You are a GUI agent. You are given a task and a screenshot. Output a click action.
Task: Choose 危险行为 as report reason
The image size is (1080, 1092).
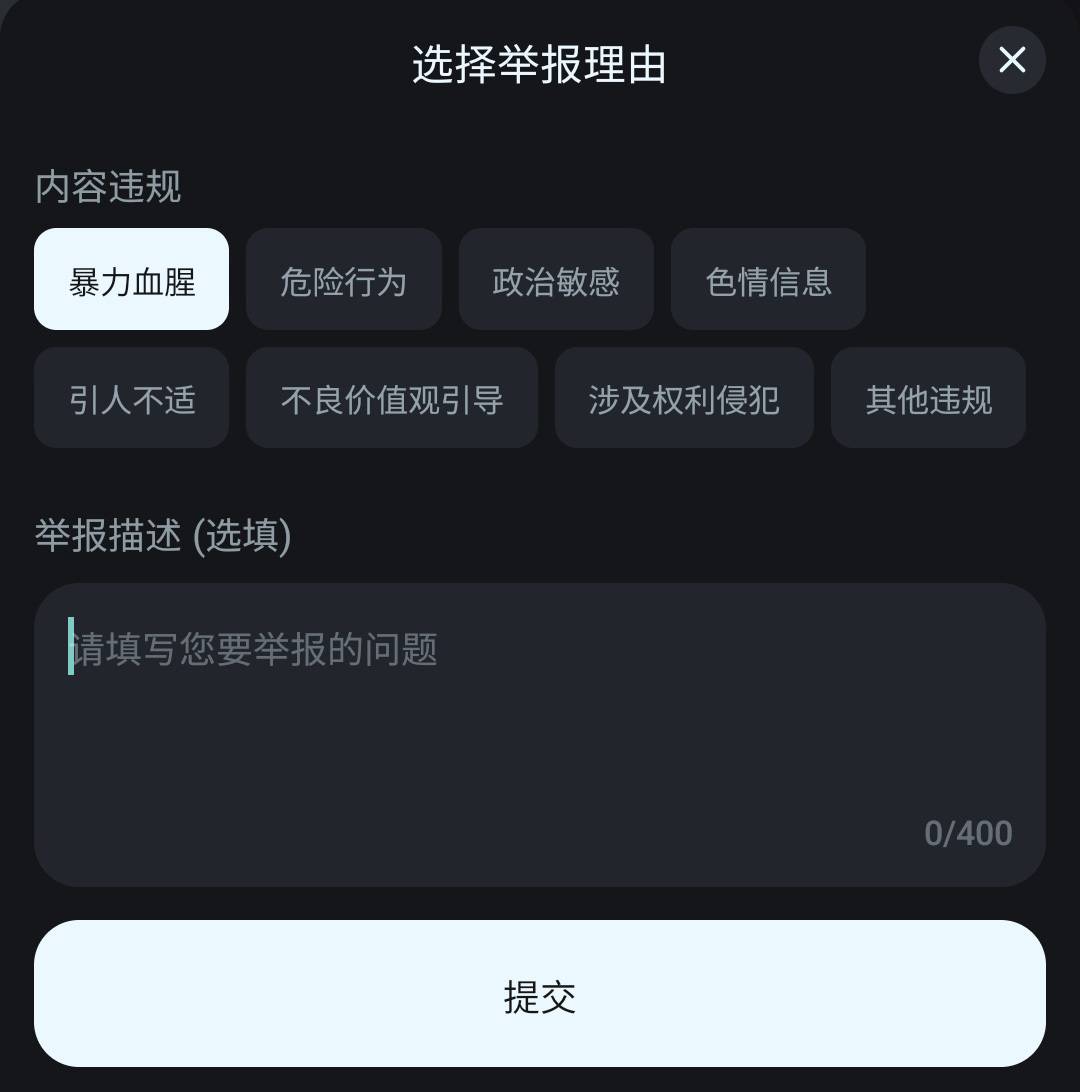coord(343,280)
